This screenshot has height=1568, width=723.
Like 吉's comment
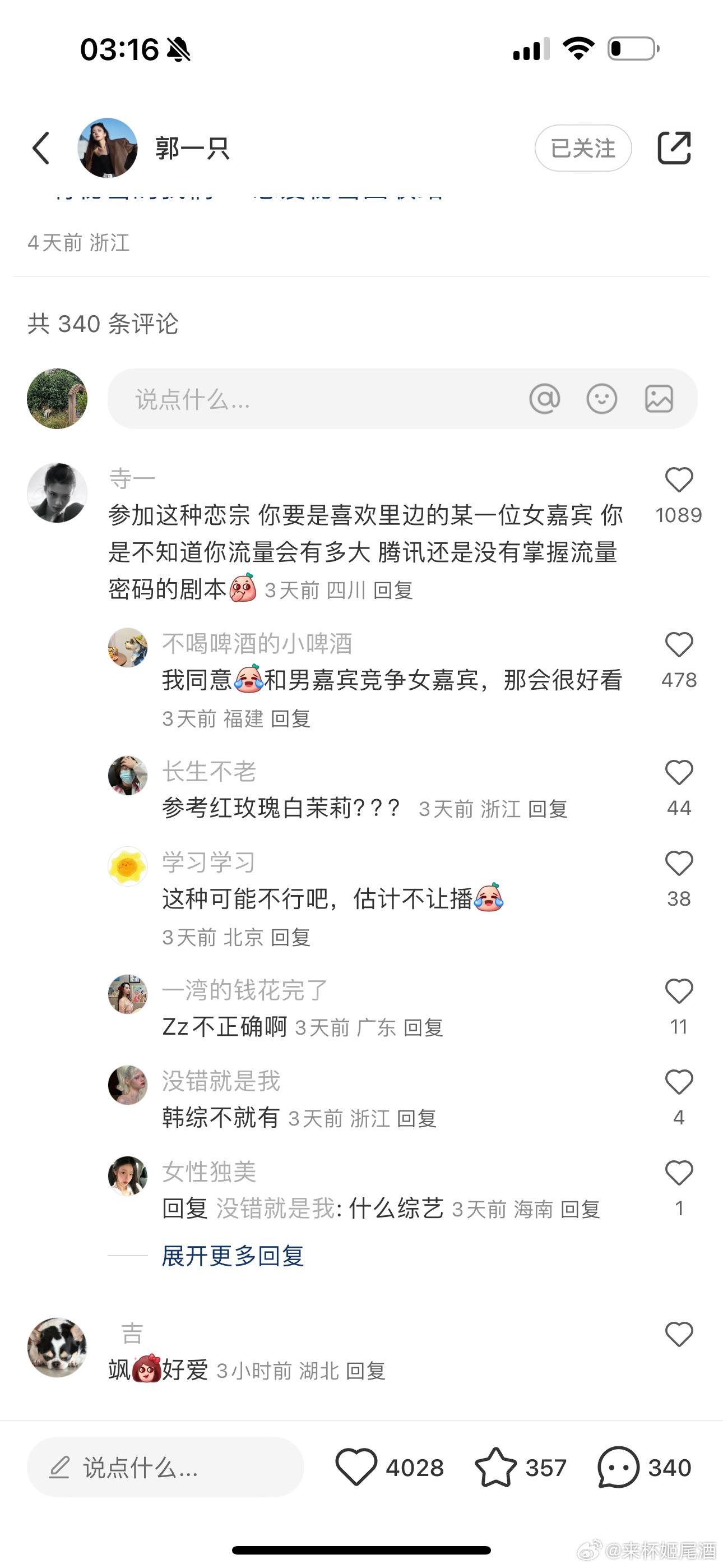point(679,1334)
